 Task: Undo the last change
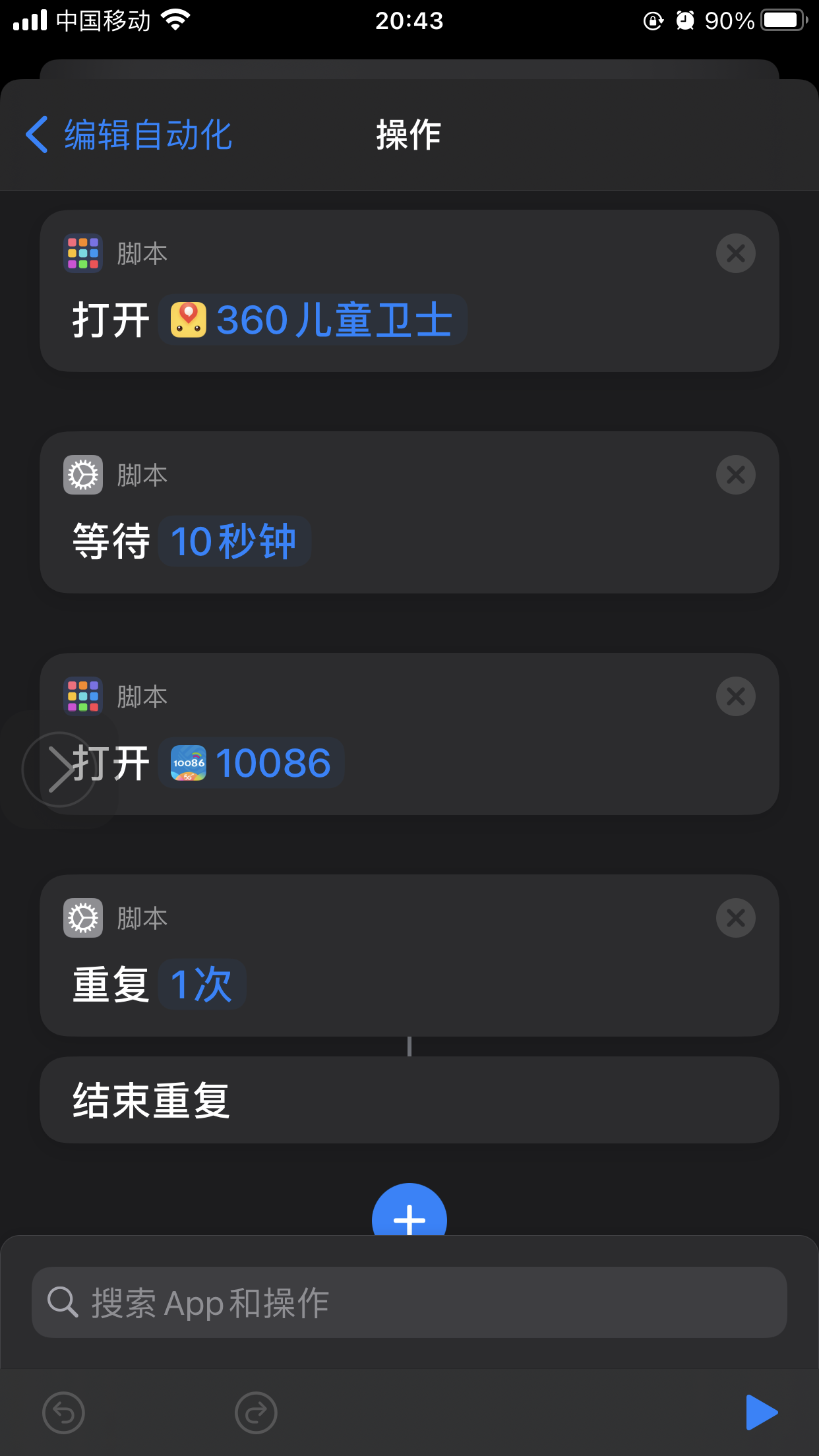[x=63, y=1412]
